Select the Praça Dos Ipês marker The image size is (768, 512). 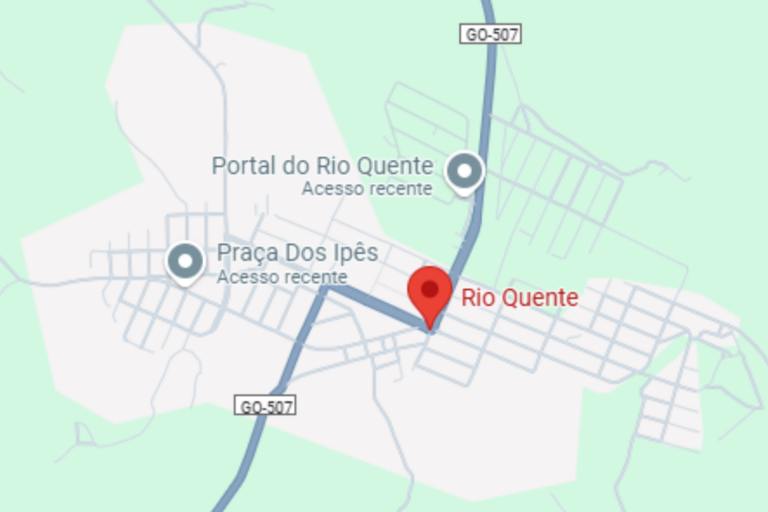click(185, 261)
